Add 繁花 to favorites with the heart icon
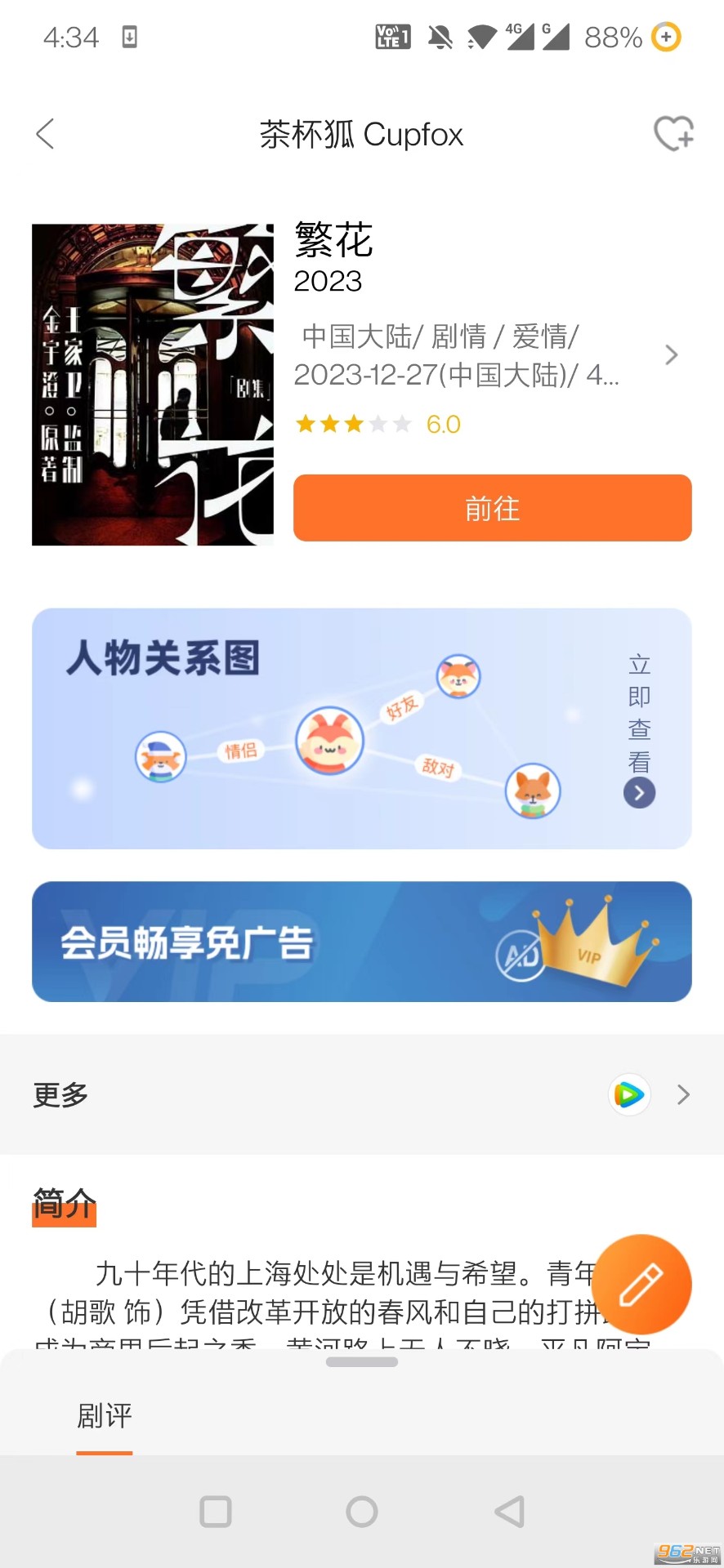724x1568 pixels. (x=673, y=134)
